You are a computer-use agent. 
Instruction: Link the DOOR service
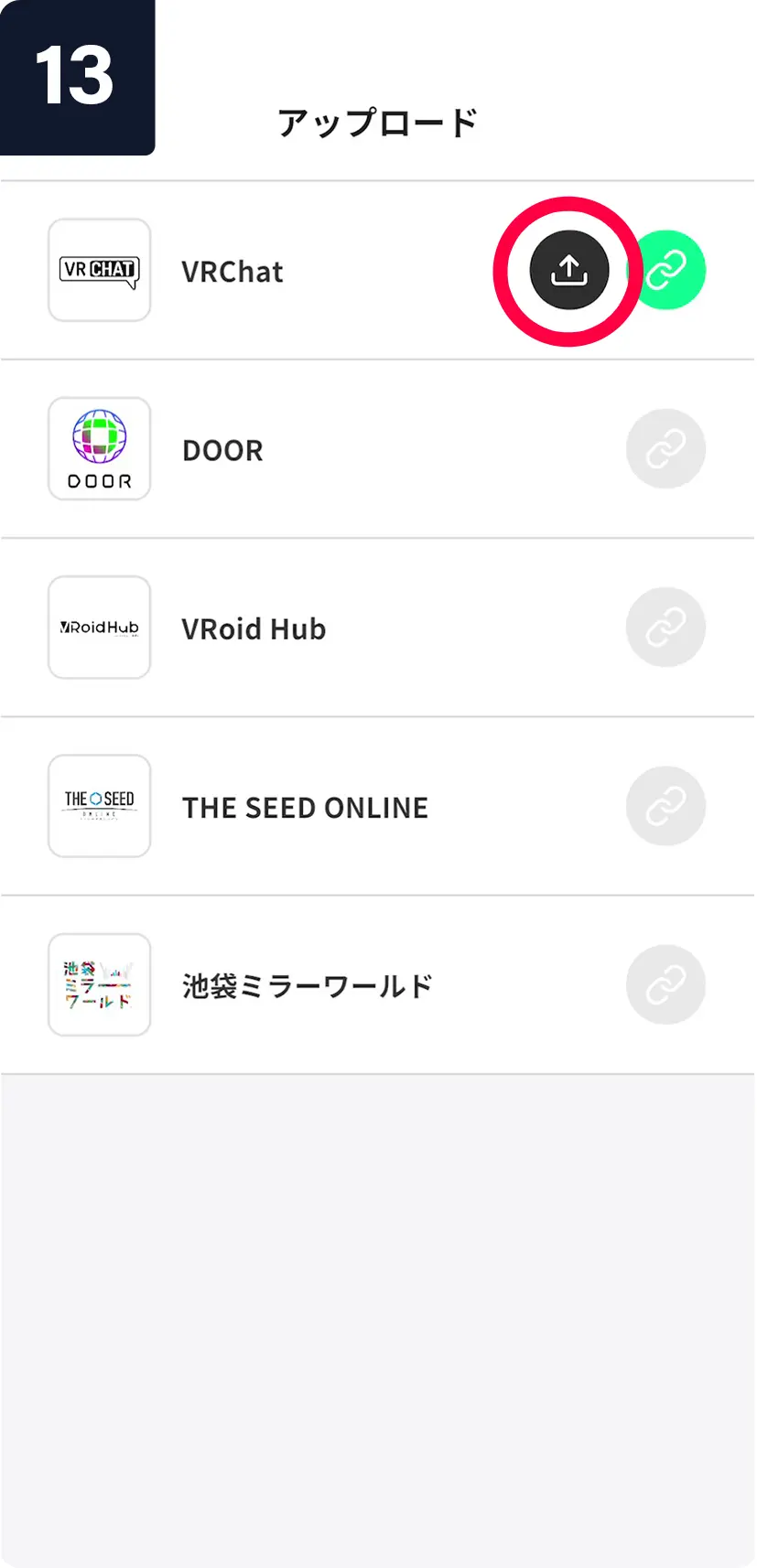point(665,449)
